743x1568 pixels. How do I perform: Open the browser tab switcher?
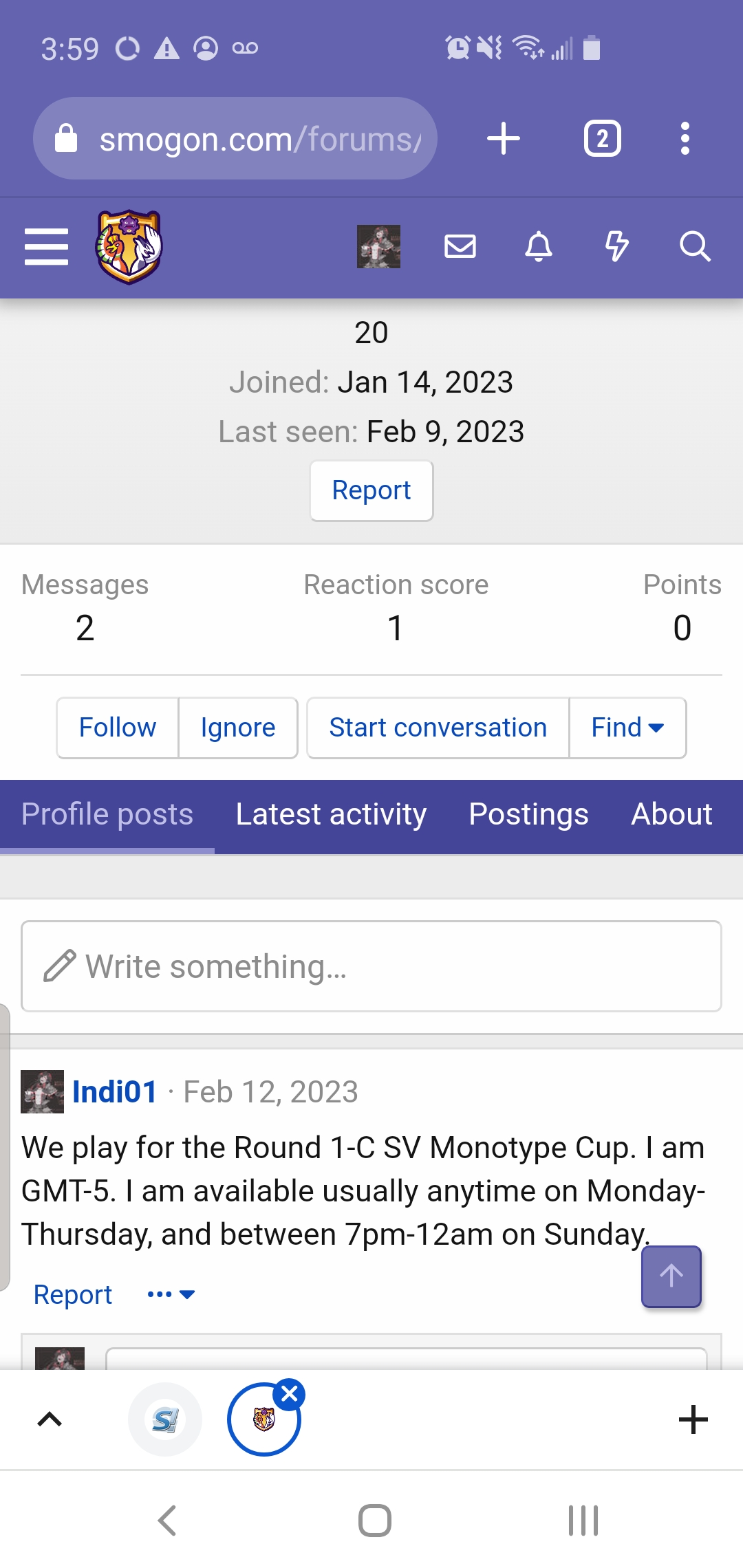(603, 138)
